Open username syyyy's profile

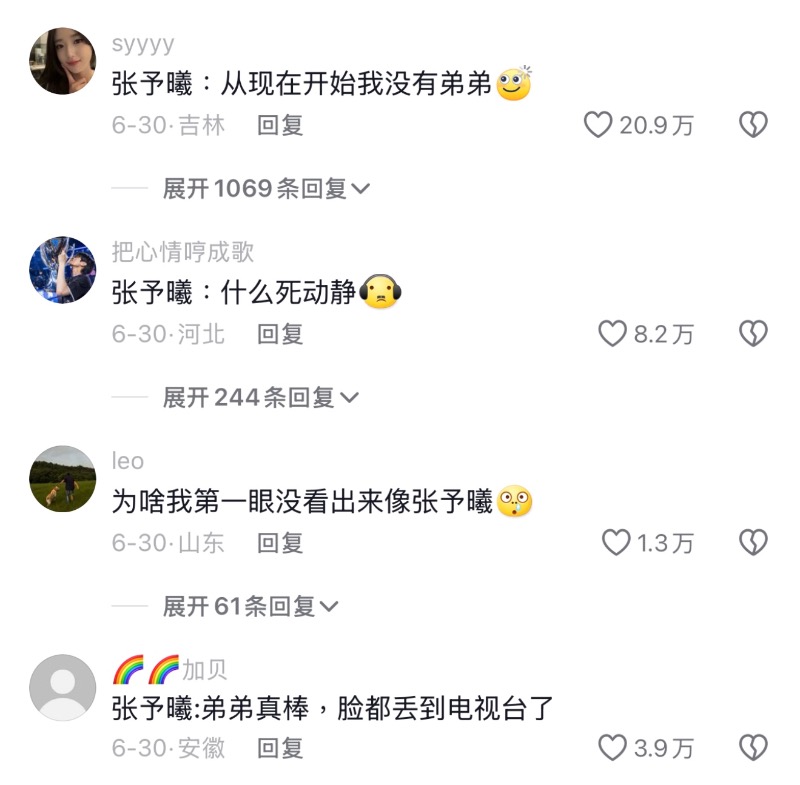(143, 44)
